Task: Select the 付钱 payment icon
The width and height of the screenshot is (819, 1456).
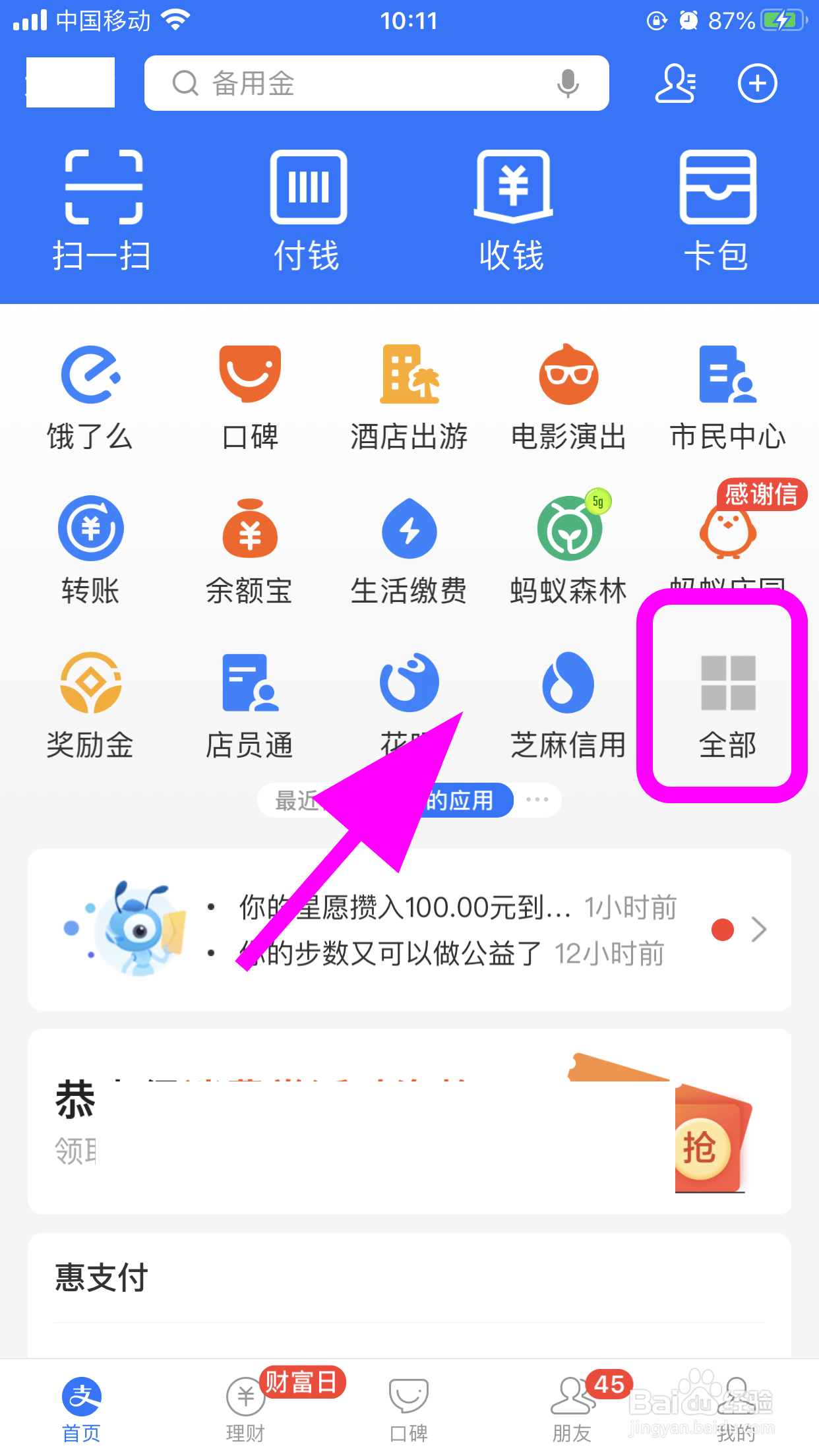Action: tap(307, 204)
